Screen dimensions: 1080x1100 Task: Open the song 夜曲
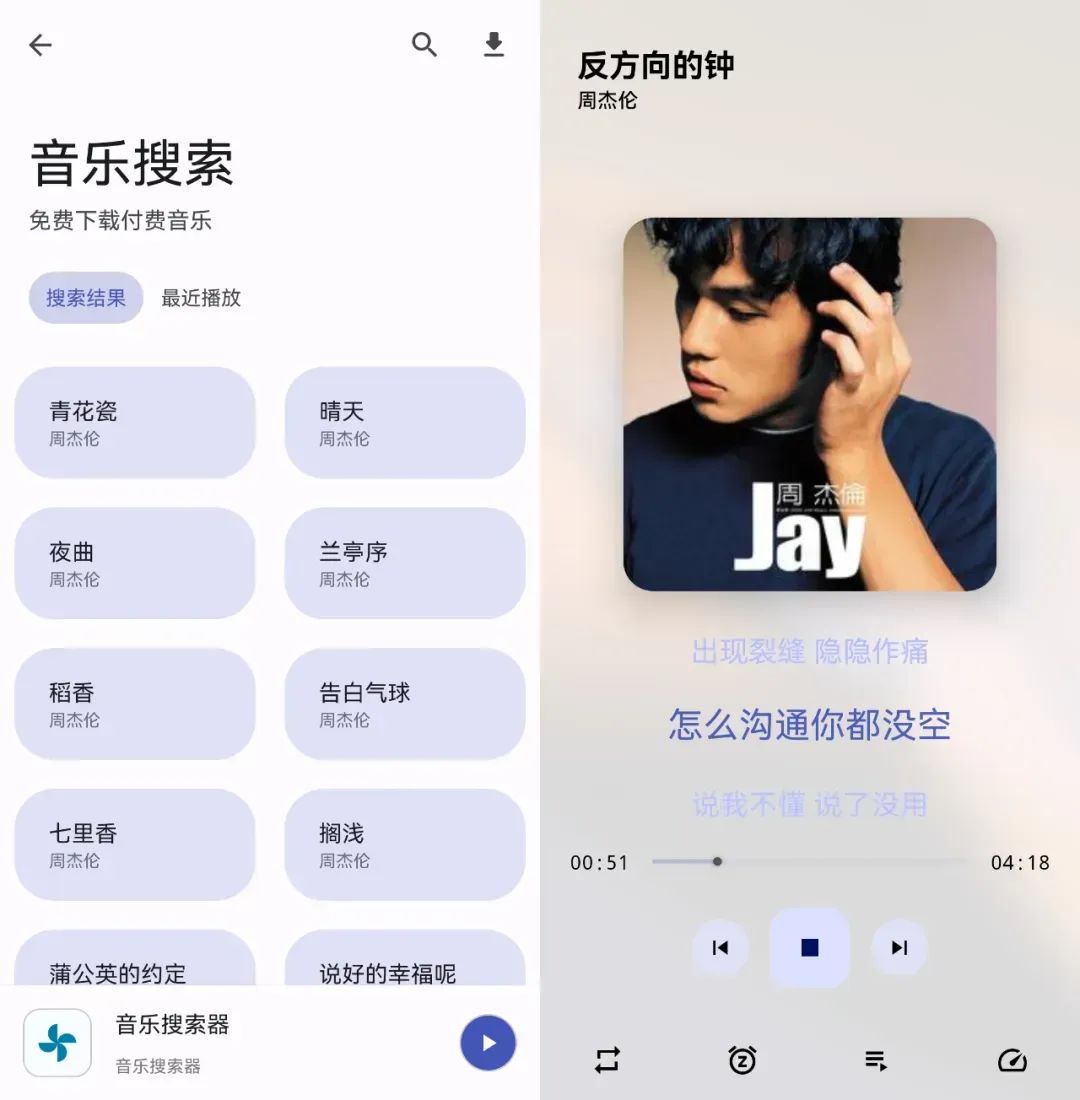point(135,564)
